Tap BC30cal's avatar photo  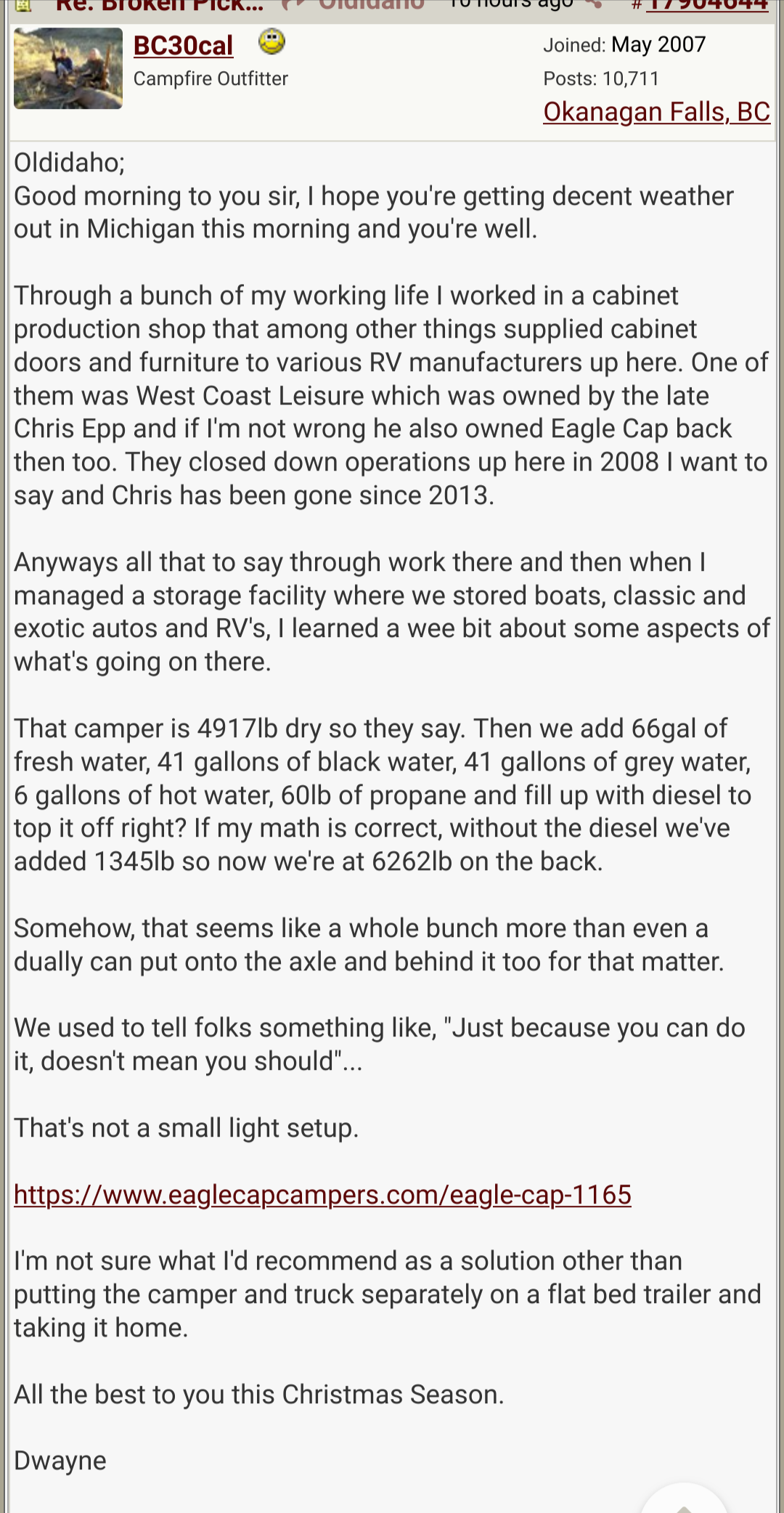point(68,68)
